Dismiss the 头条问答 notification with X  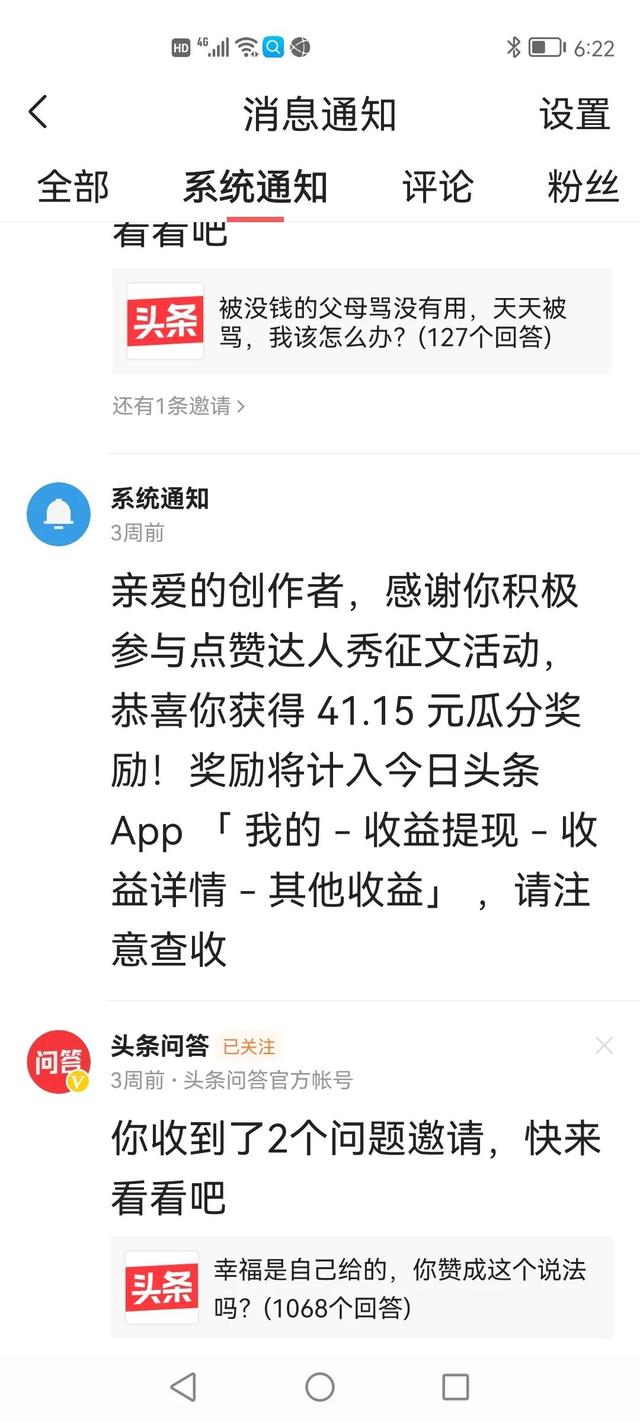coord(604,1046)
